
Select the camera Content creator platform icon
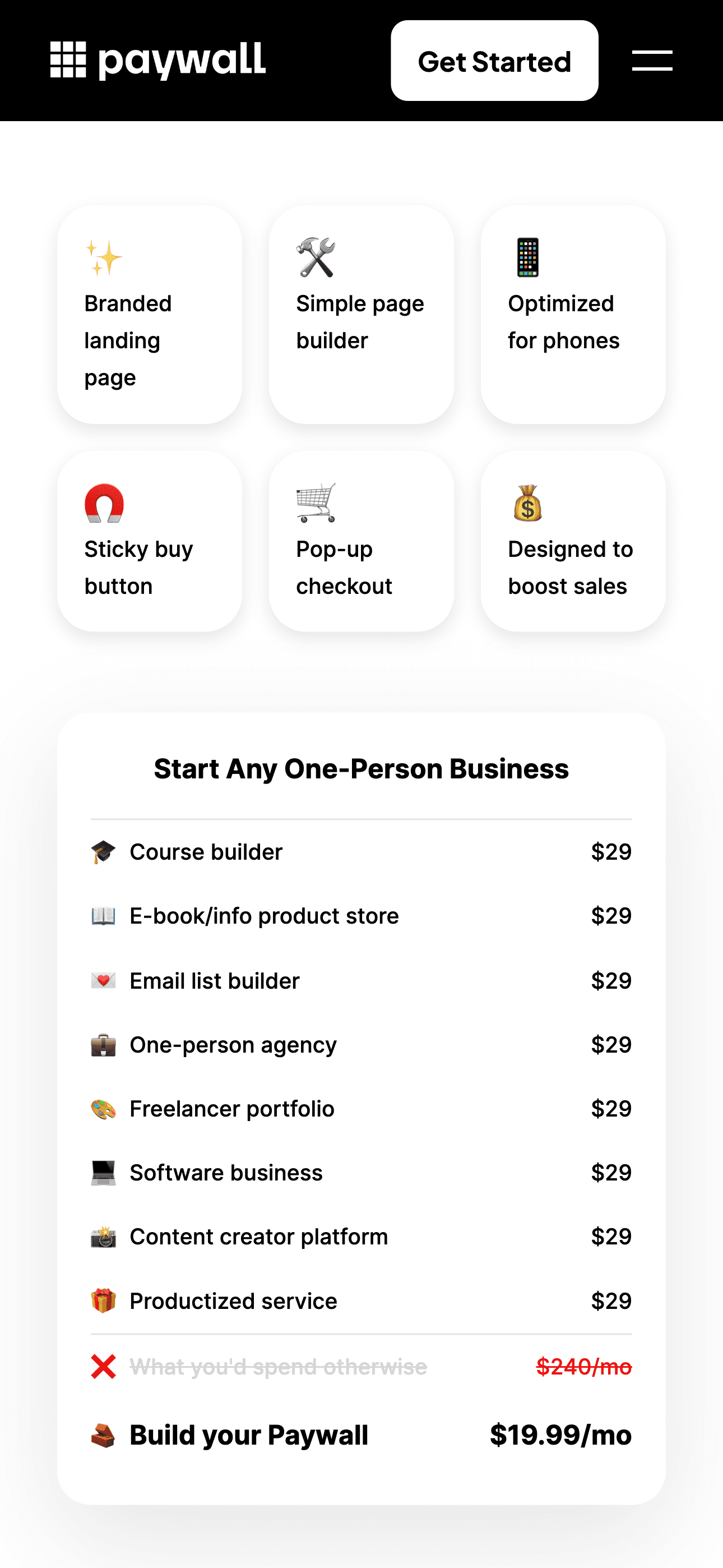tap(105, 1236)
